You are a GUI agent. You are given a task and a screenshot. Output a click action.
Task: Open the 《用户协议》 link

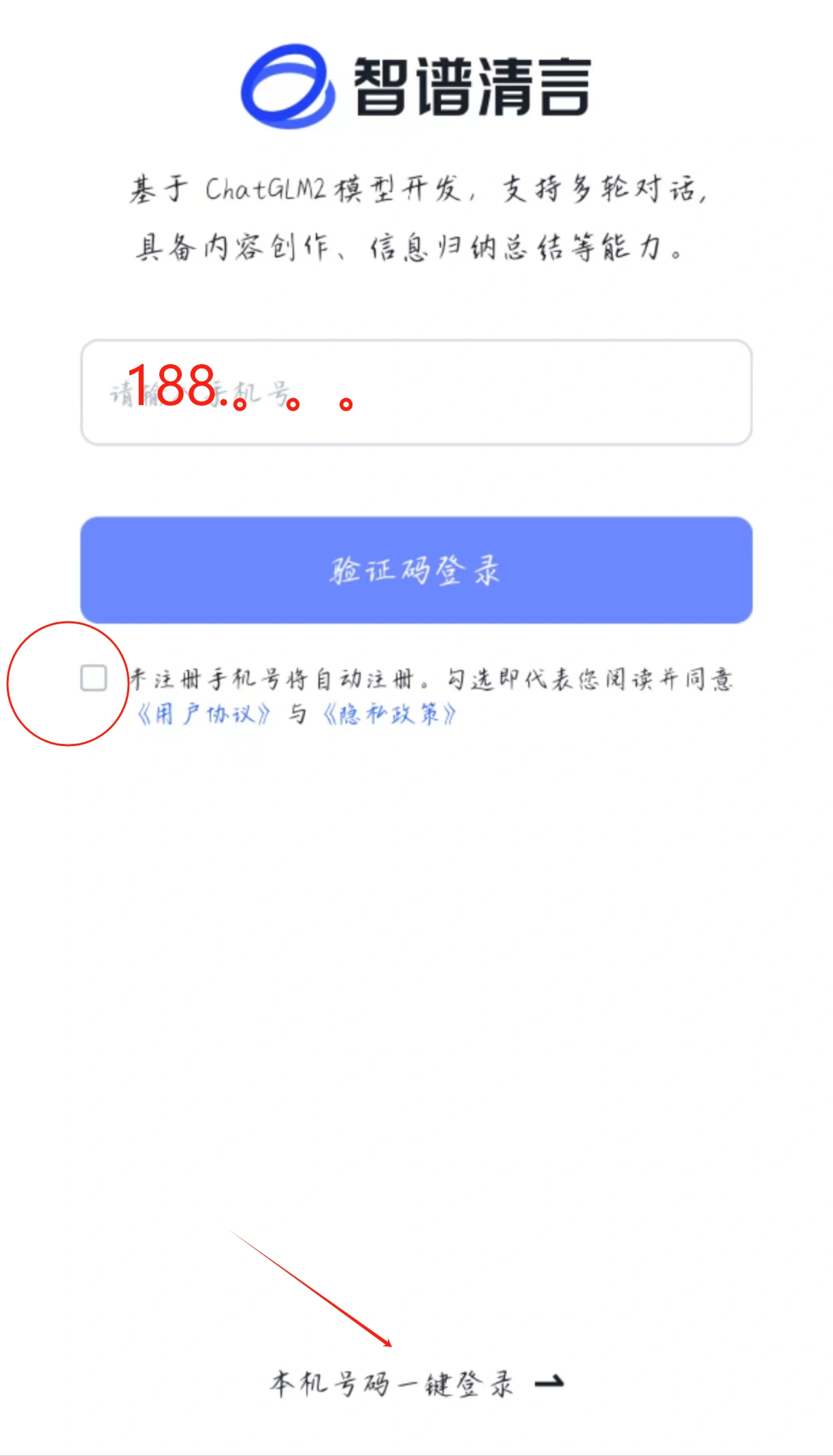click(x=204, y=715)
